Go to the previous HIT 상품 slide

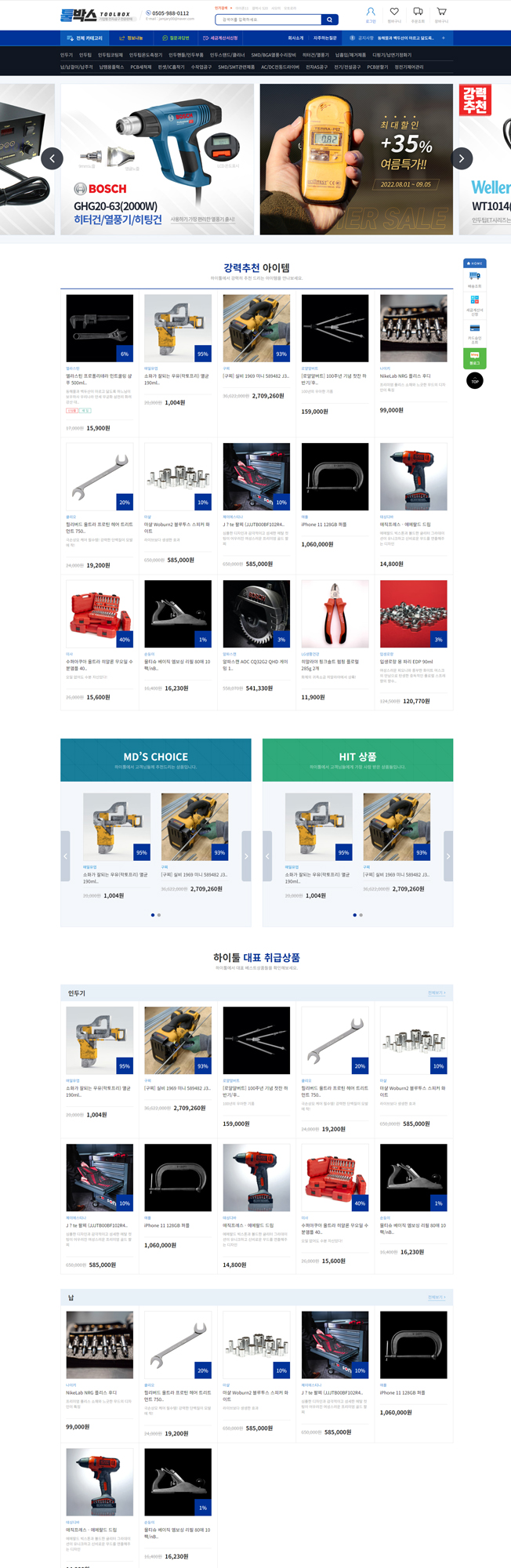(267, 856)
